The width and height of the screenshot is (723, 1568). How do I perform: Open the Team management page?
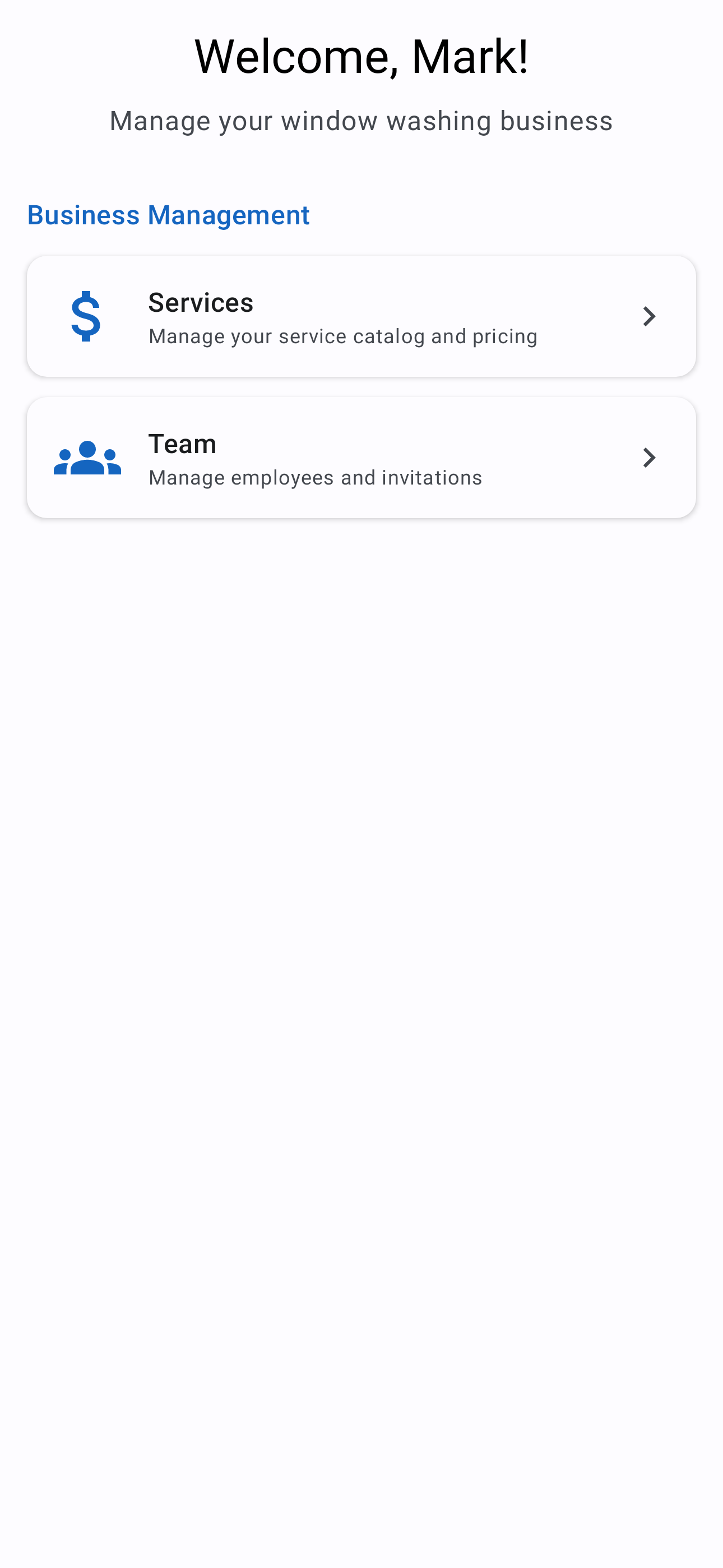(361, 458)
